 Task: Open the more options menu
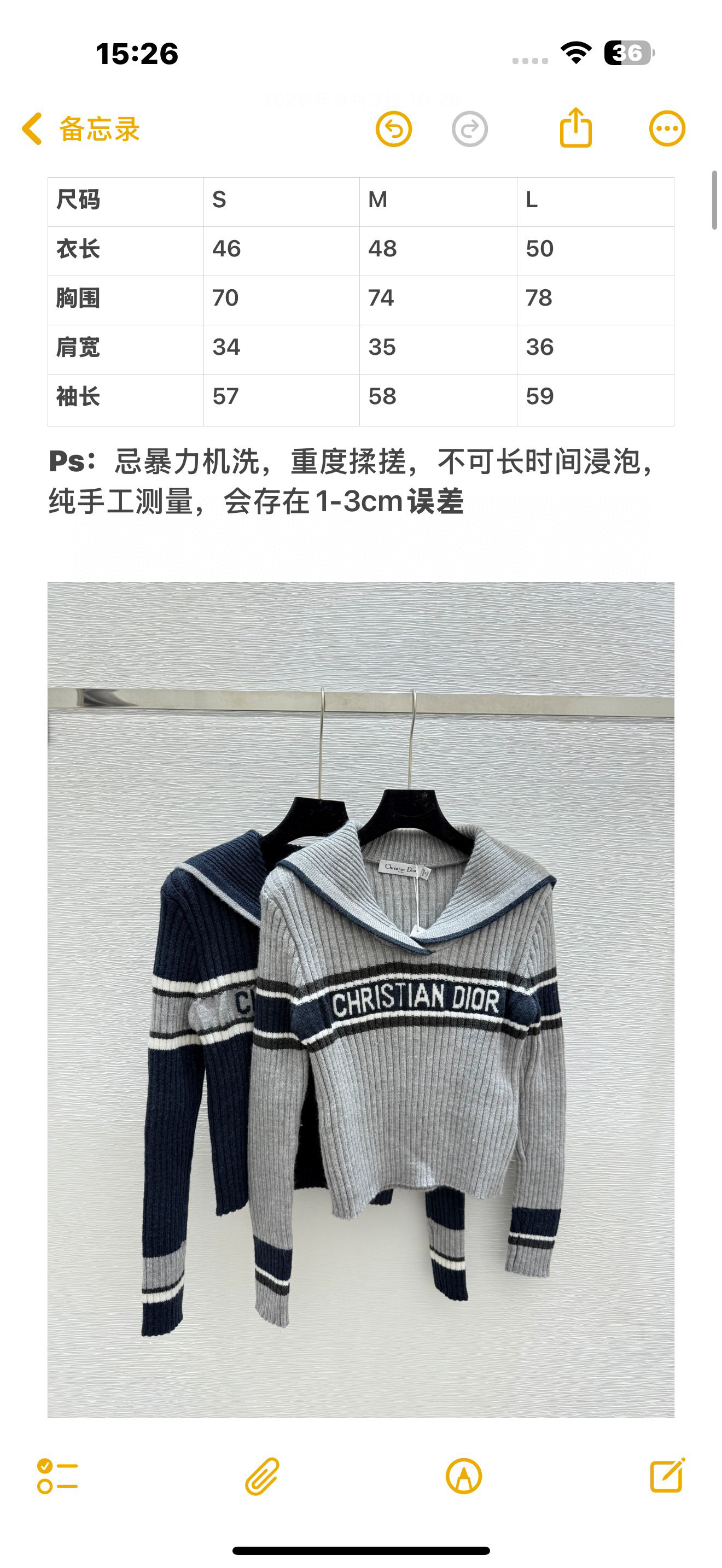667,129
